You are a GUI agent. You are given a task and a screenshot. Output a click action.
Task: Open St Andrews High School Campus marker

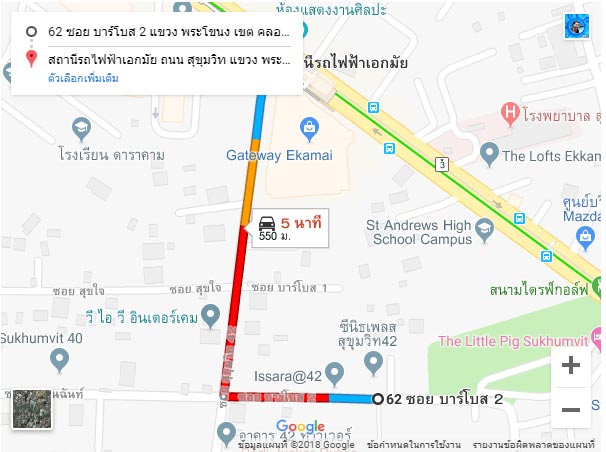point(484,229)
